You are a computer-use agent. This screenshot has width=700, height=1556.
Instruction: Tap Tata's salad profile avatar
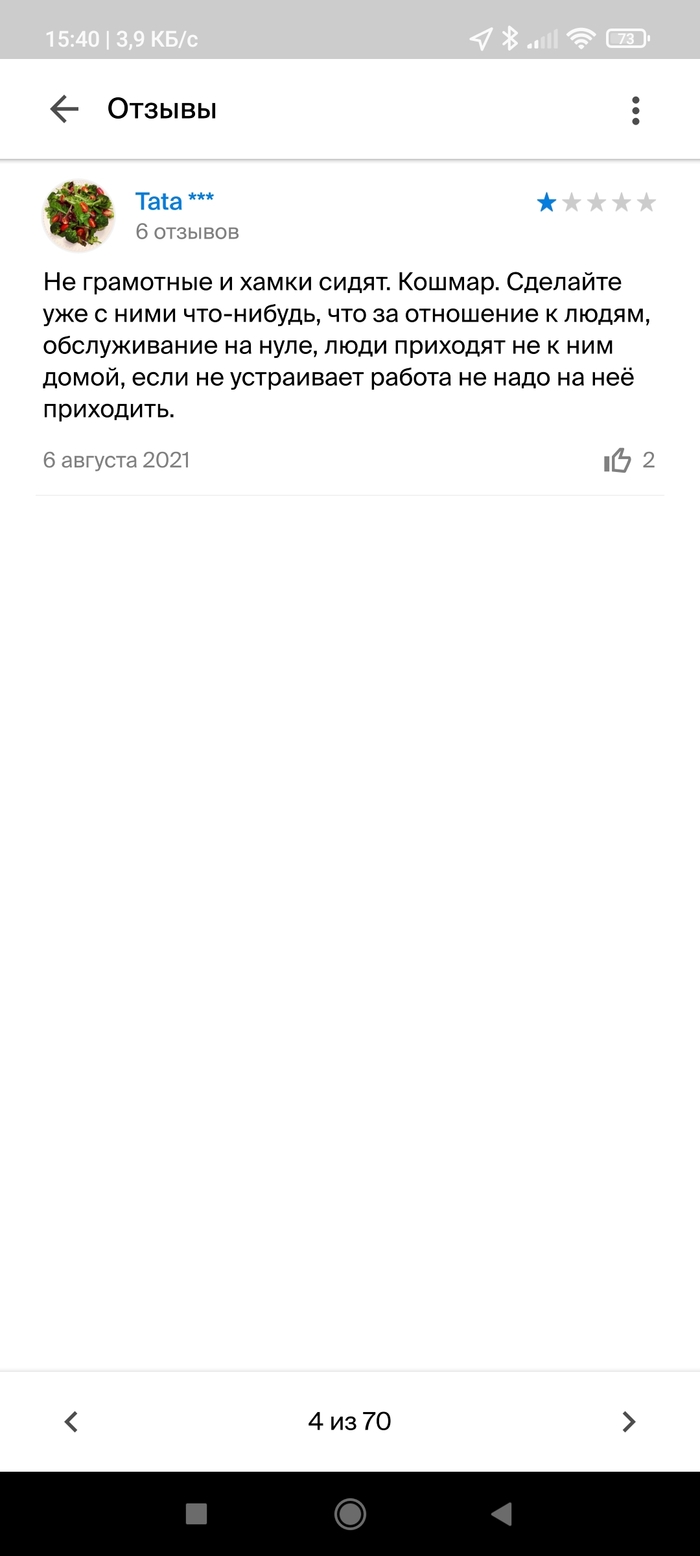tap(79, 216)
